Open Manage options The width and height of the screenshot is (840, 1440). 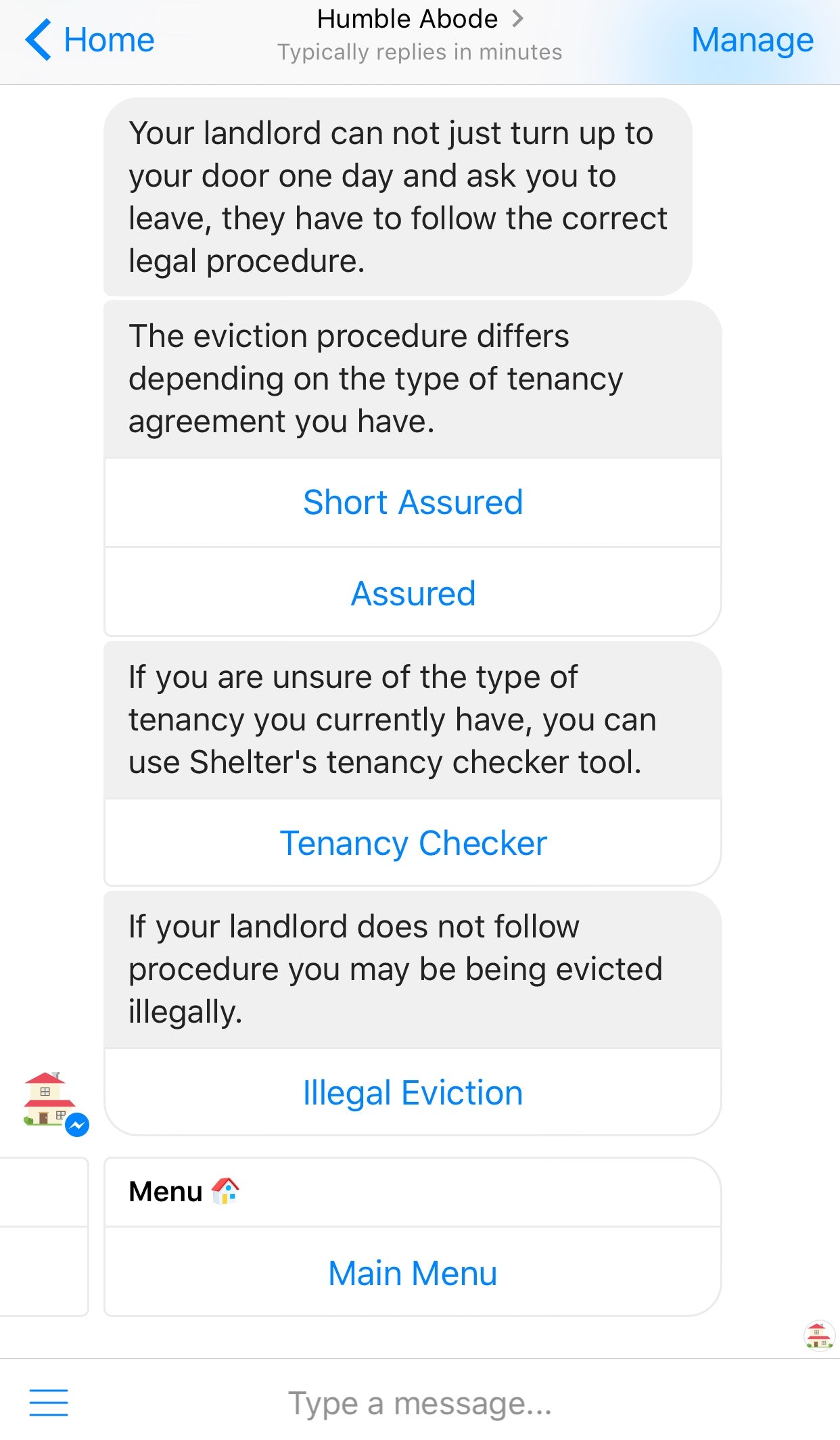click(x=751, y=40)
